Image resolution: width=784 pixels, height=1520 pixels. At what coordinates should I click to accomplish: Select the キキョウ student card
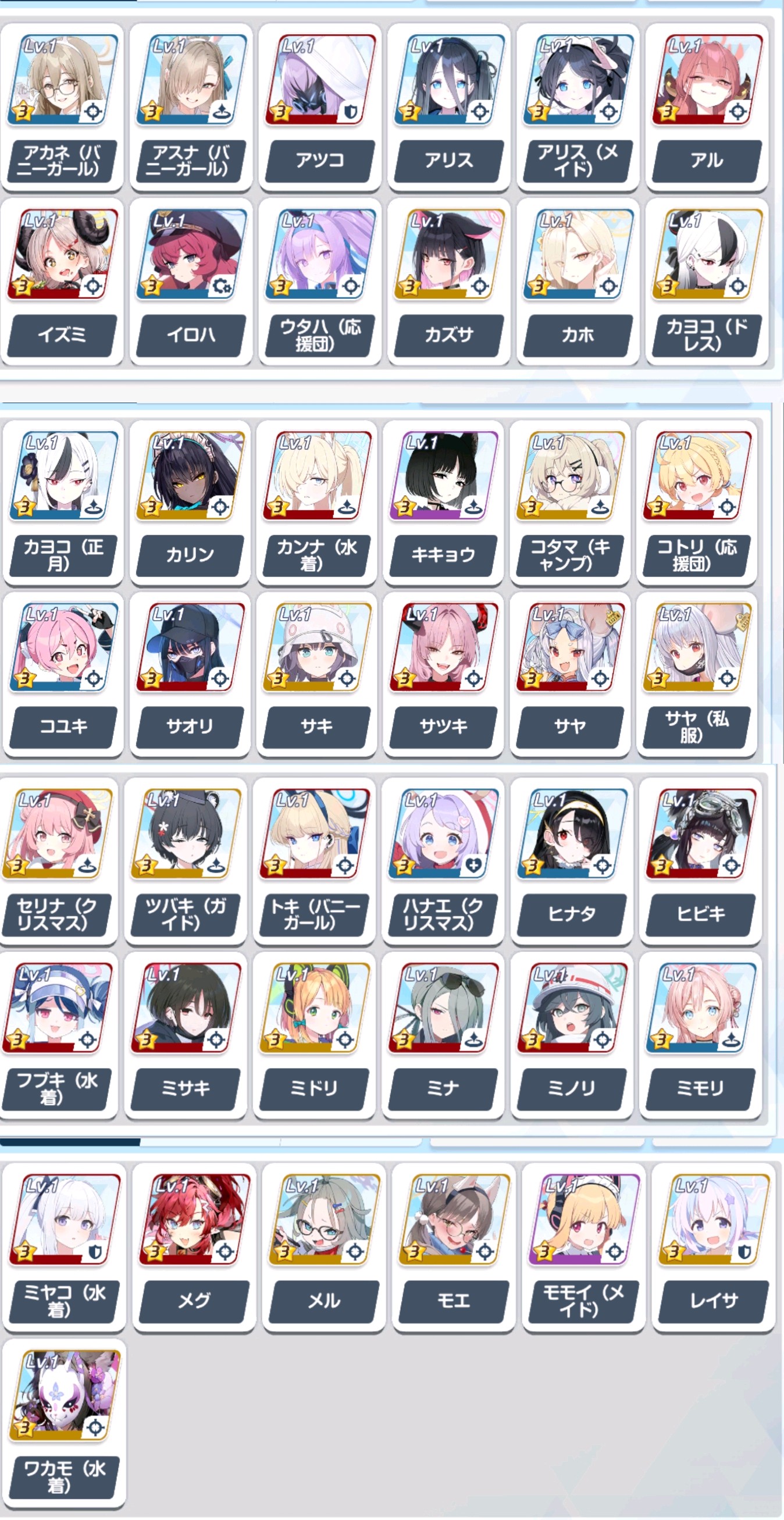point(443,502)
